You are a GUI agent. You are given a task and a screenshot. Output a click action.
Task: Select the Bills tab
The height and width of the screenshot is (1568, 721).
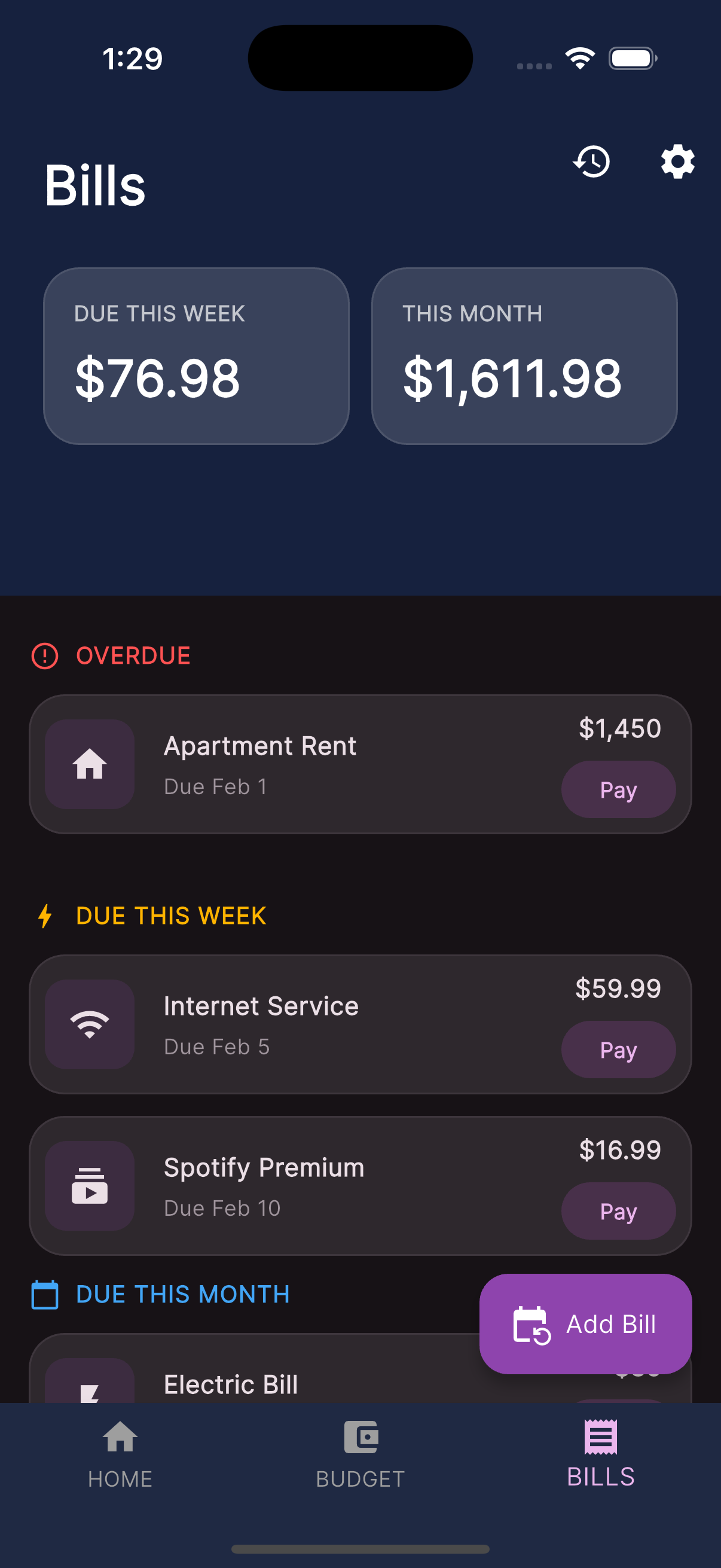tap(600, 1454)
